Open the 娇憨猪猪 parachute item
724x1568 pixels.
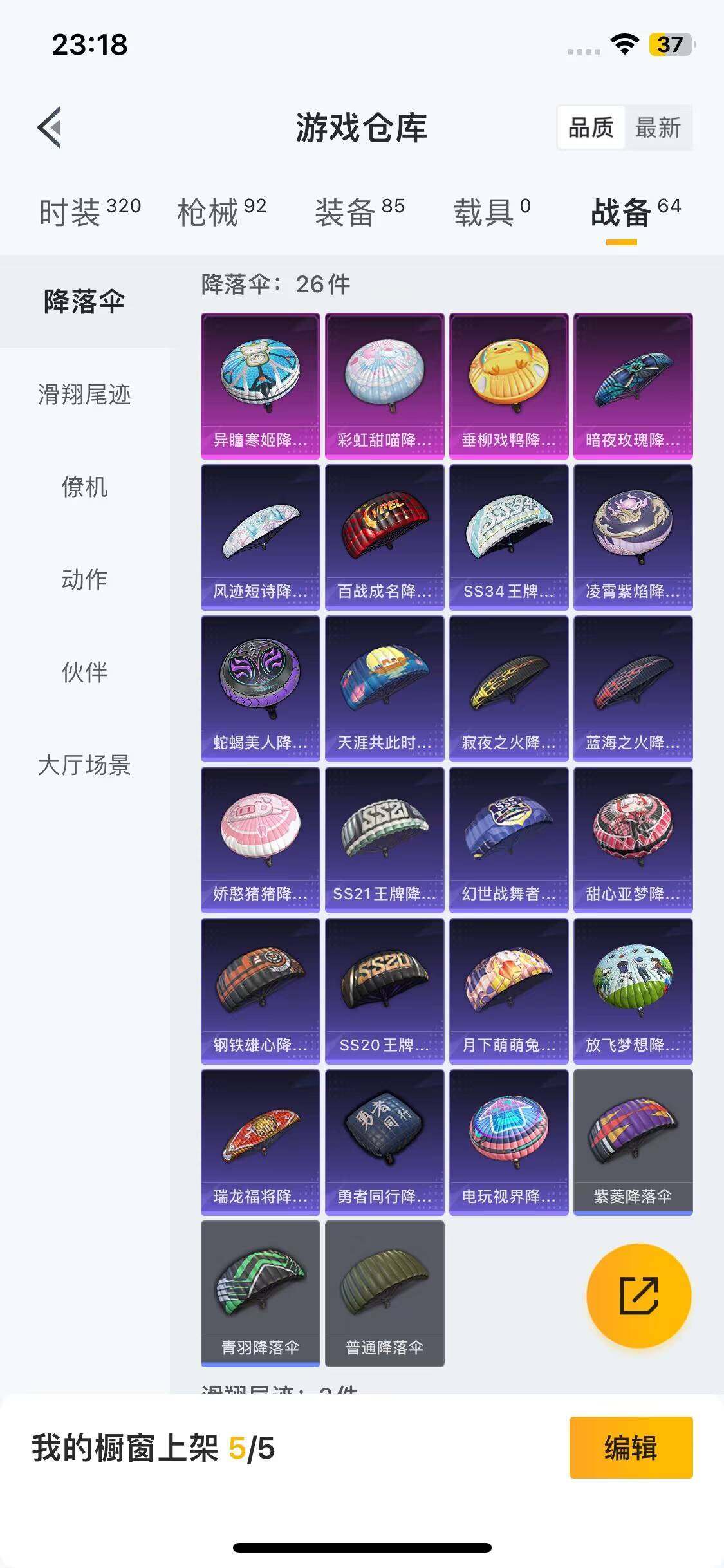(x=260, y=839)
